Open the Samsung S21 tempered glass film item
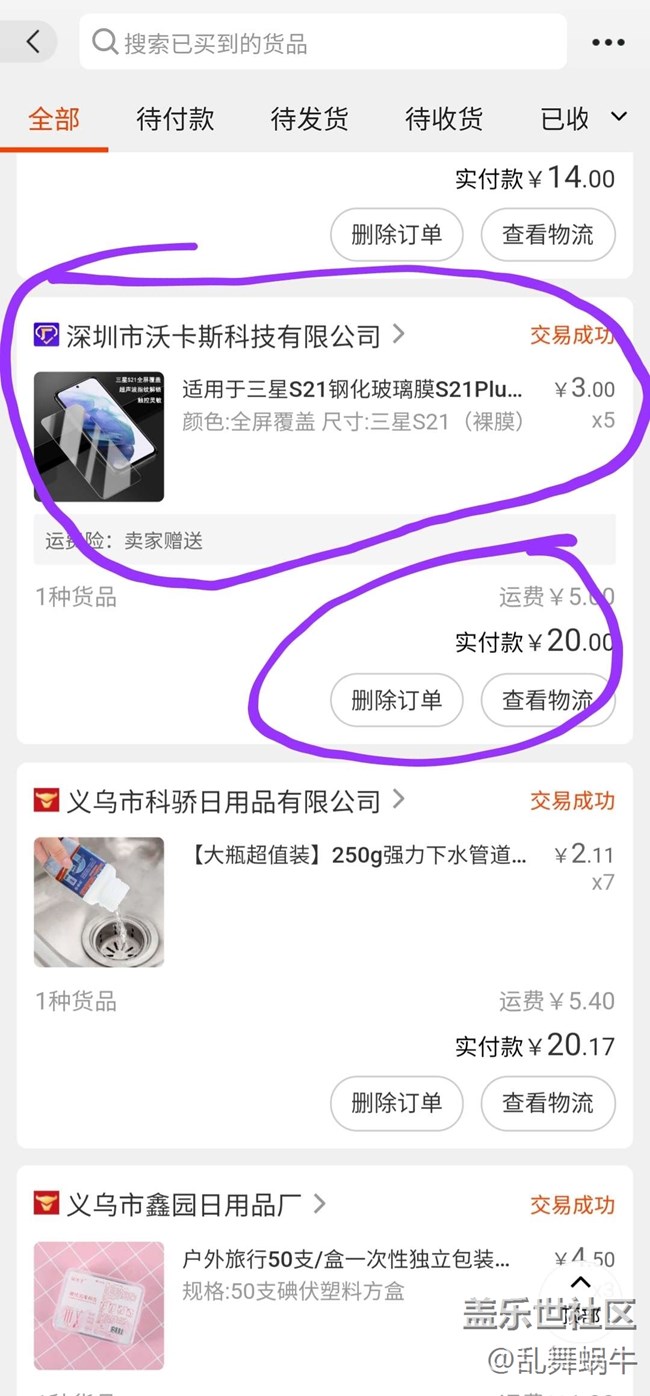This screenshot has height=1396, width=650. pos(352,389)
